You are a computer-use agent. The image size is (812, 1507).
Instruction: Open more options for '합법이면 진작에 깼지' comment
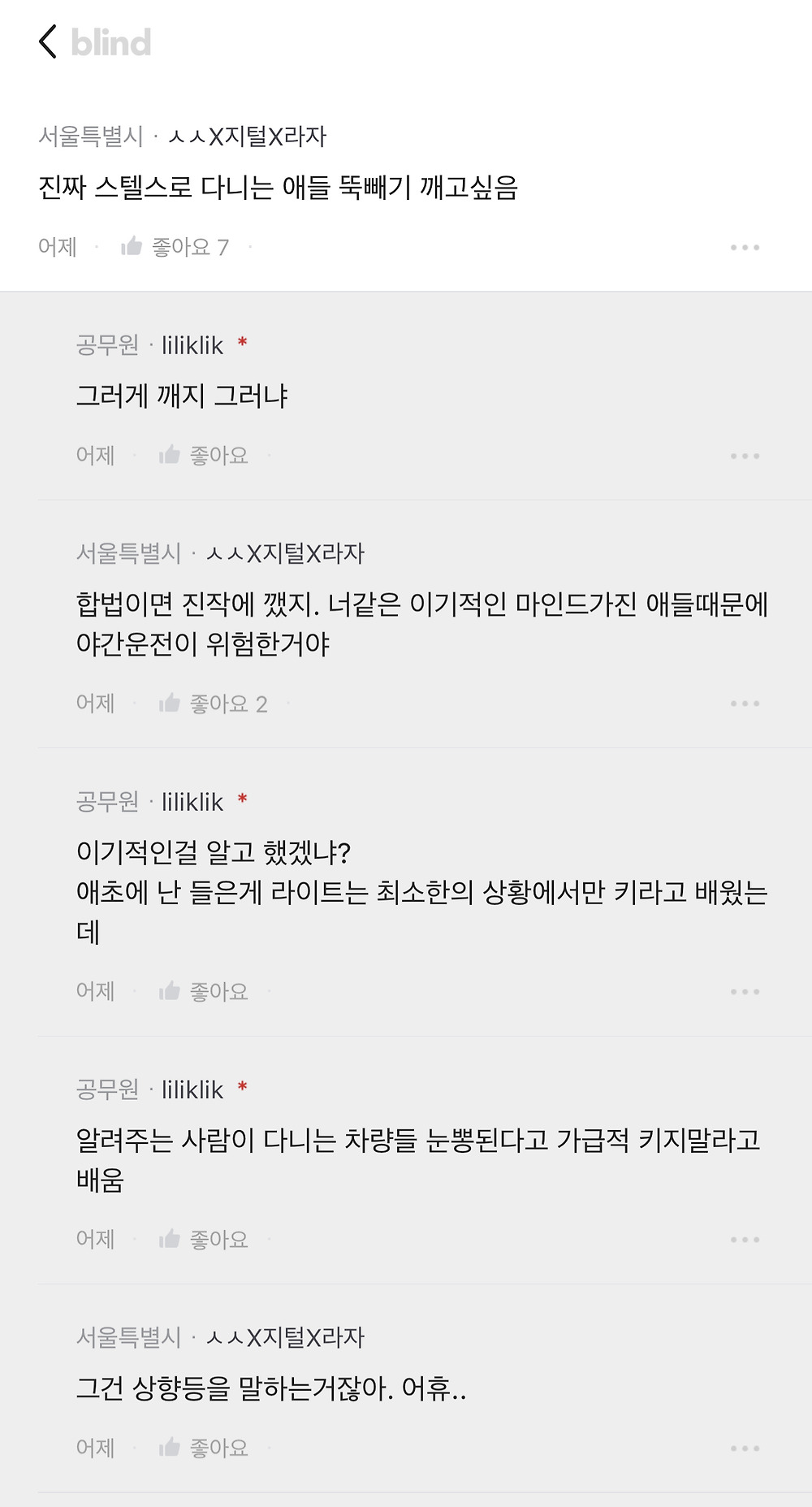click(745, 704)
